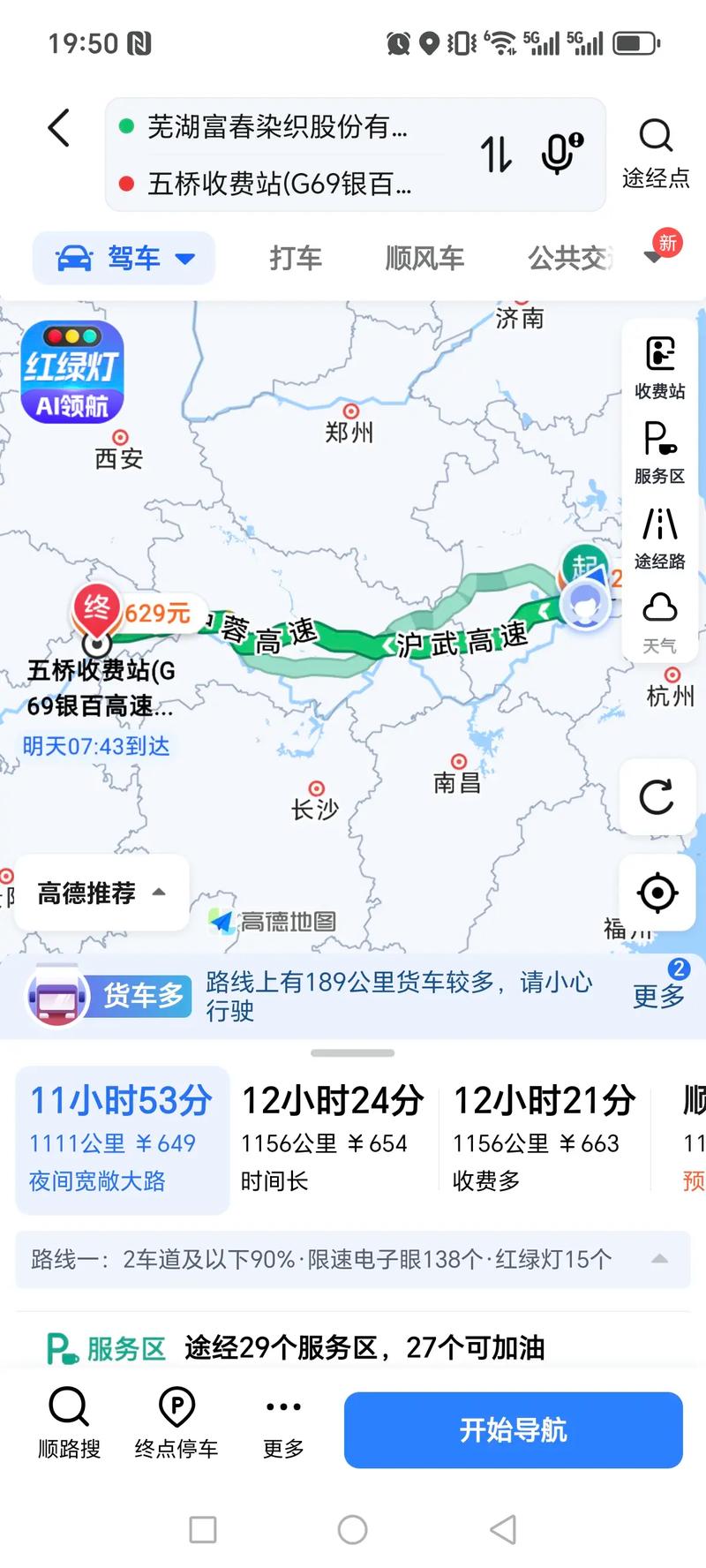
Task: Open the 红绿灯 AI领航 feature icon
Action: click(x=71, y=371)
